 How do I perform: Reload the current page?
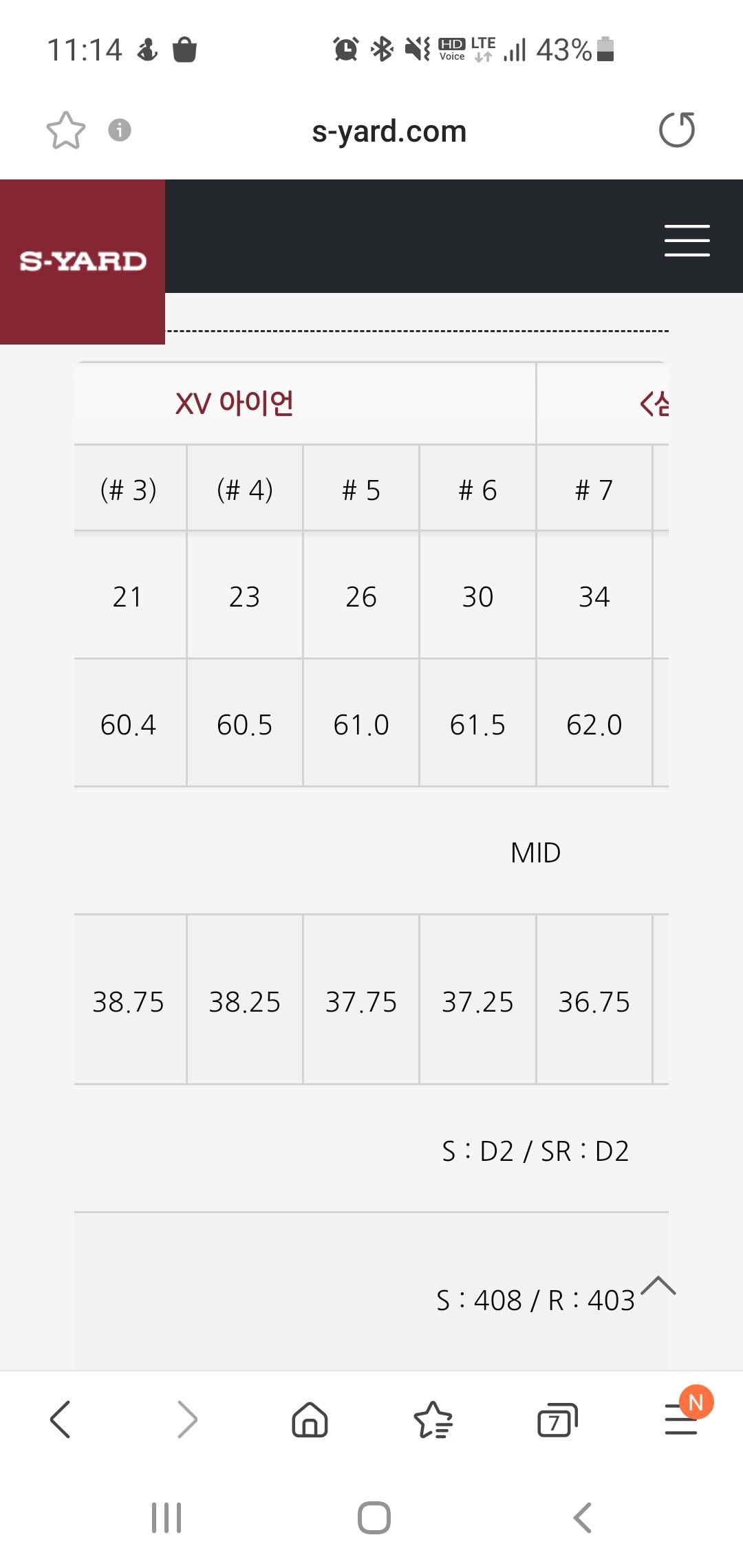(677, 130)
